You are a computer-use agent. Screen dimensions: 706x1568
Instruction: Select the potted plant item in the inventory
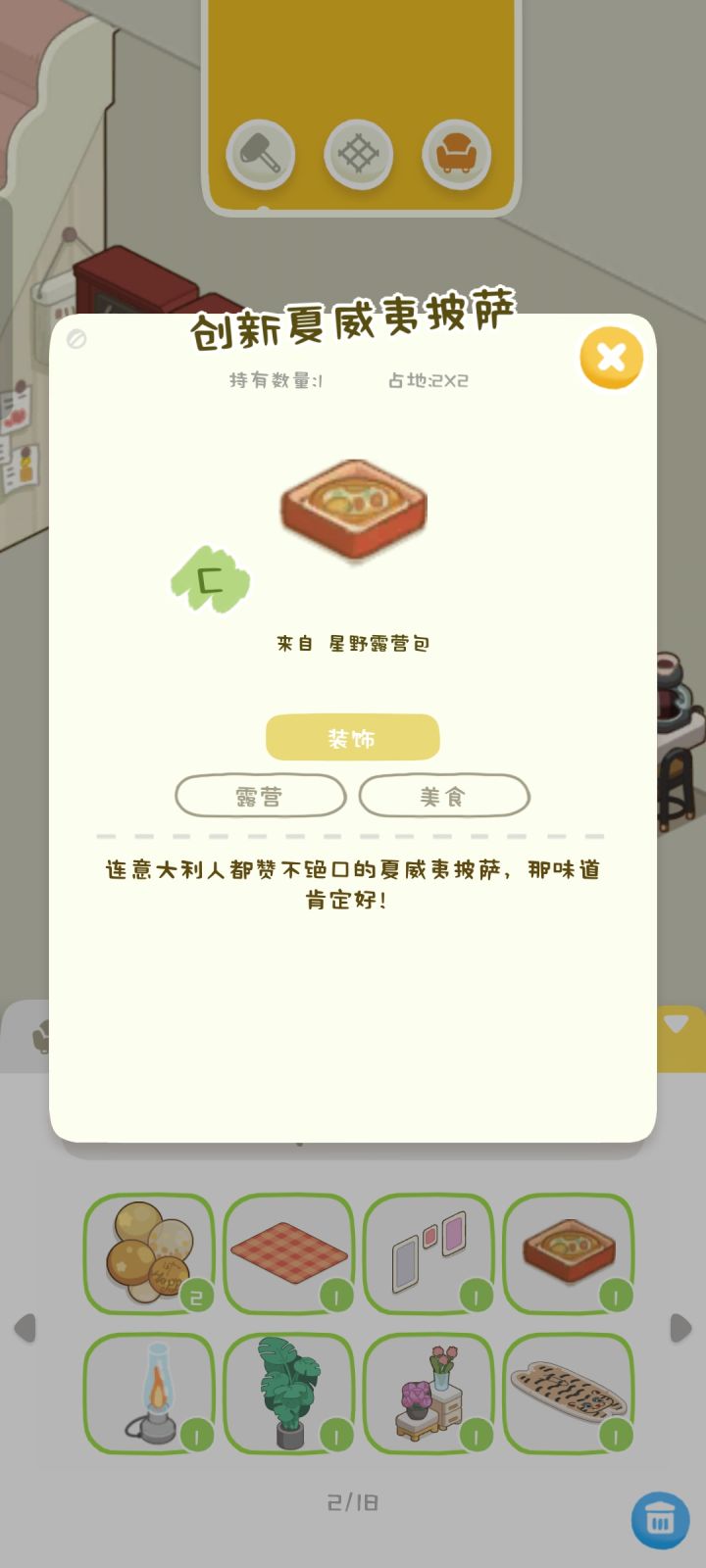pyautogui.click(x=288, y=1392)
